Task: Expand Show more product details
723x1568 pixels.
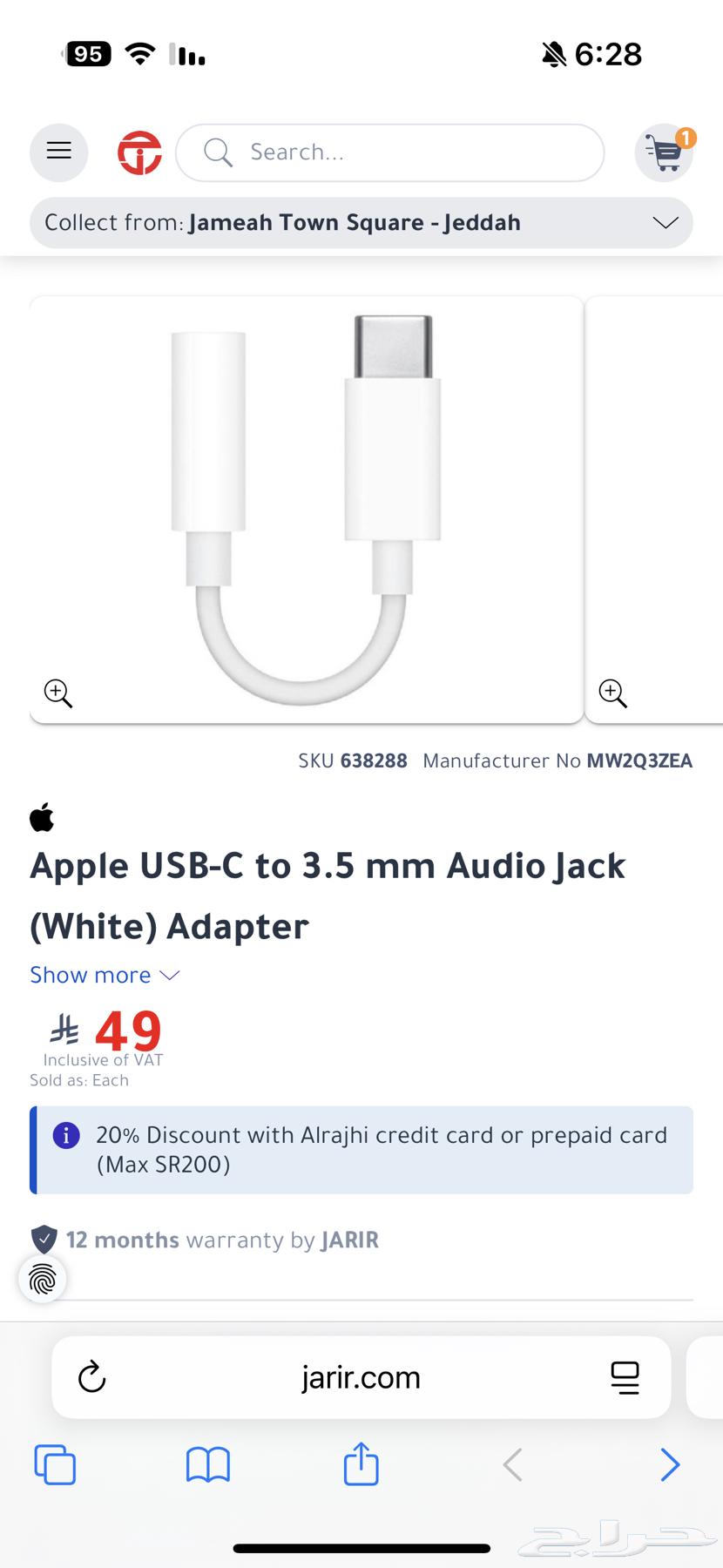Action: 104,975
